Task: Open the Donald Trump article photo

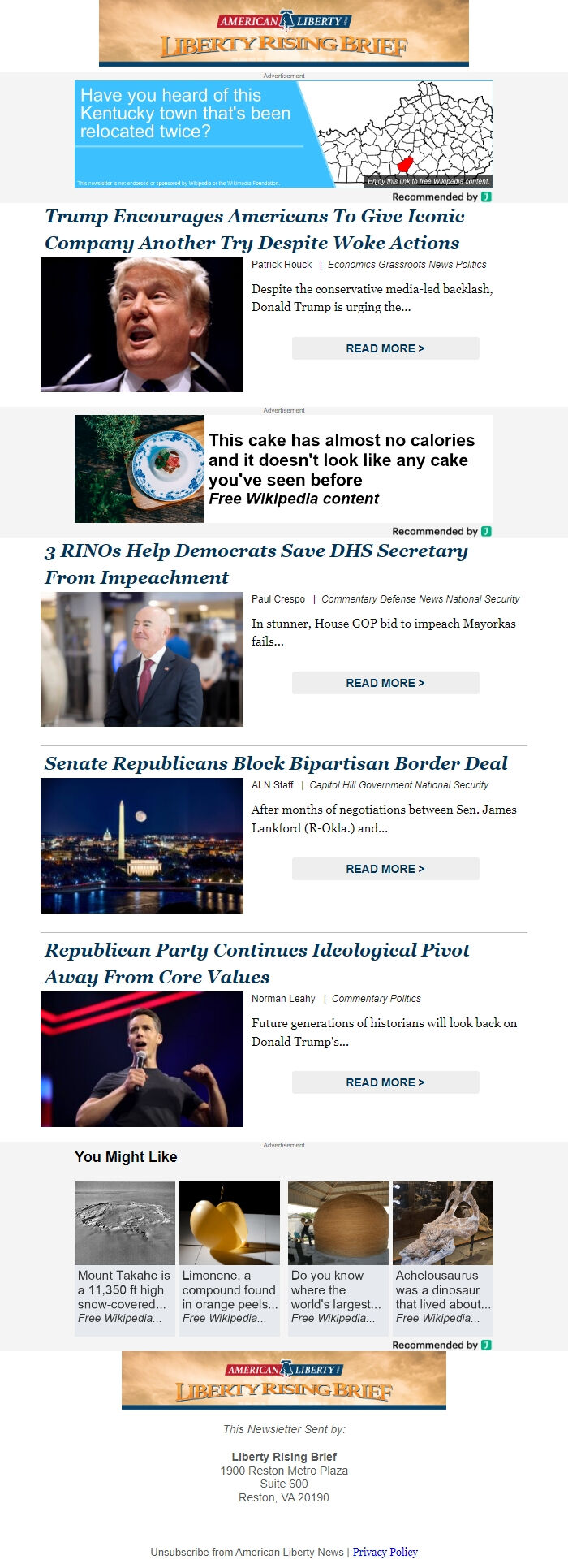Action: (142, 325)
